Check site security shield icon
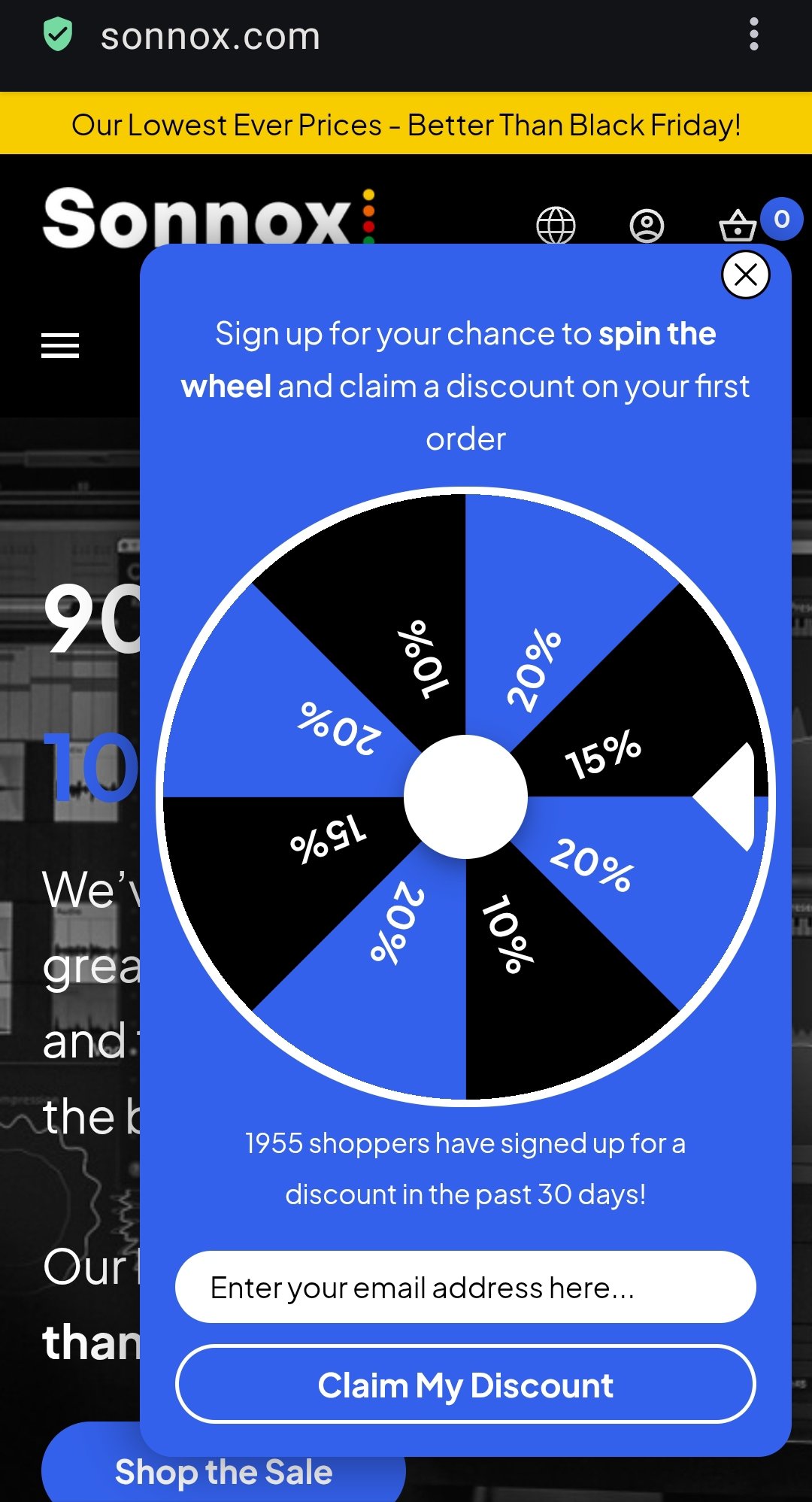This screenshot has width=812, height=1502. (x=58, y=35)
